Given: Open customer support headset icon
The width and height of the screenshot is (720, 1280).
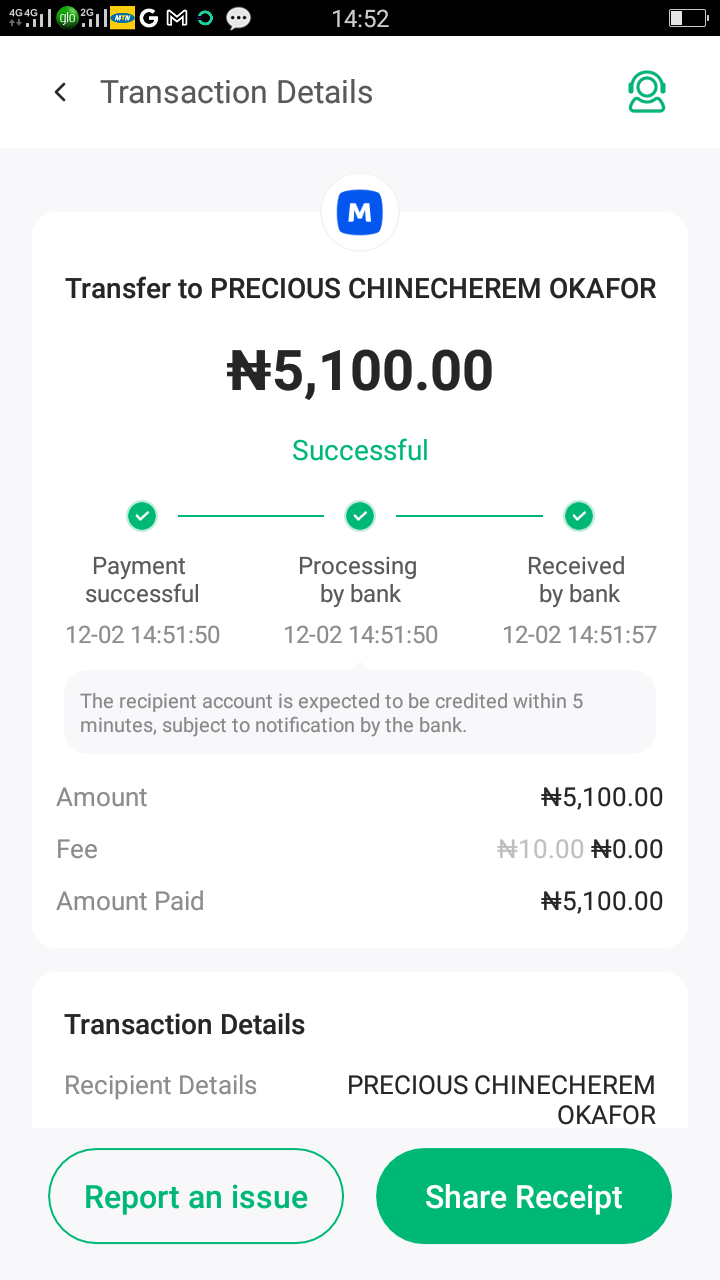Looking at the screenshot, I should (646, 92).
